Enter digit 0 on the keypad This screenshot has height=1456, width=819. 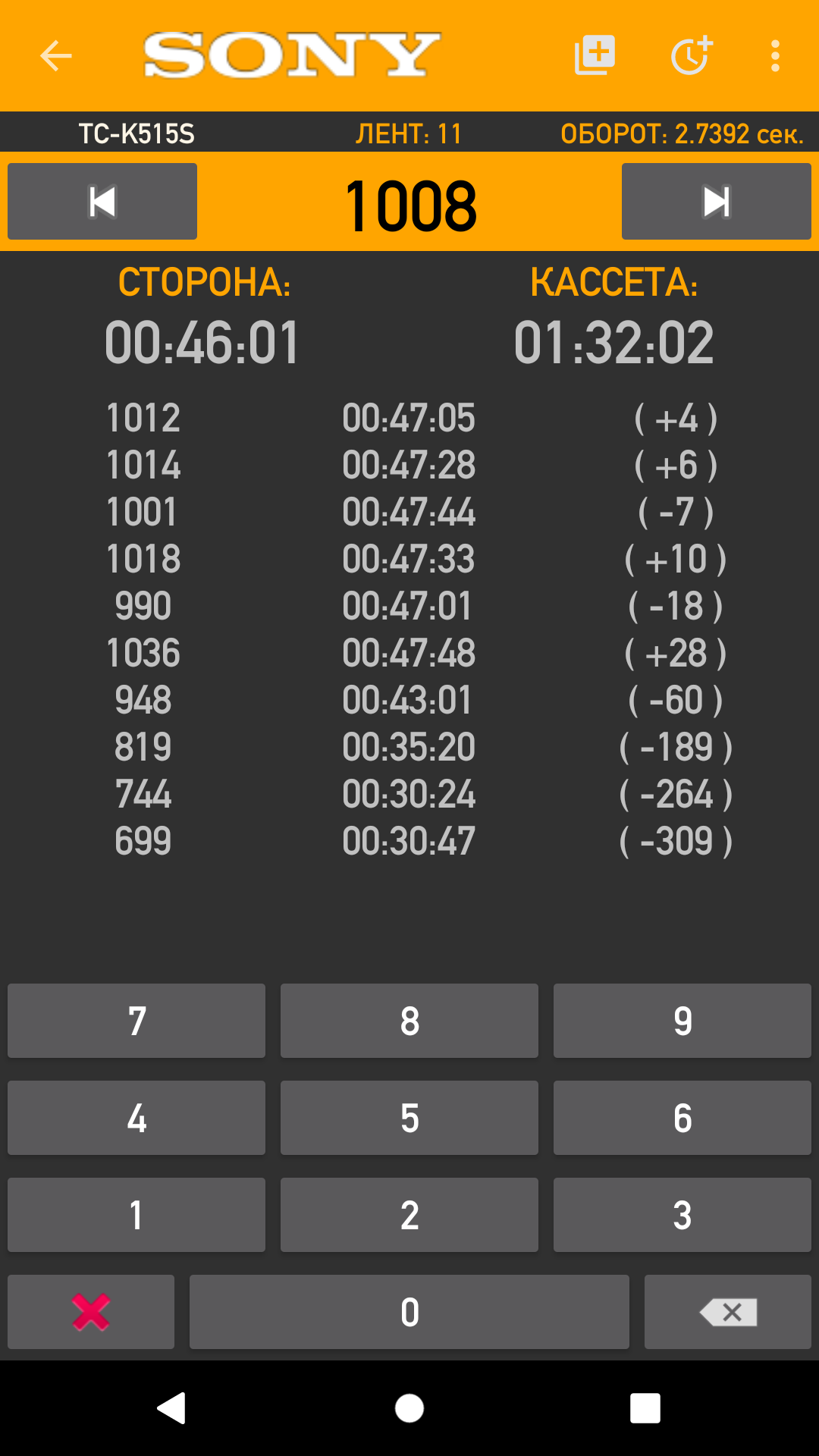click(409, 1312)
